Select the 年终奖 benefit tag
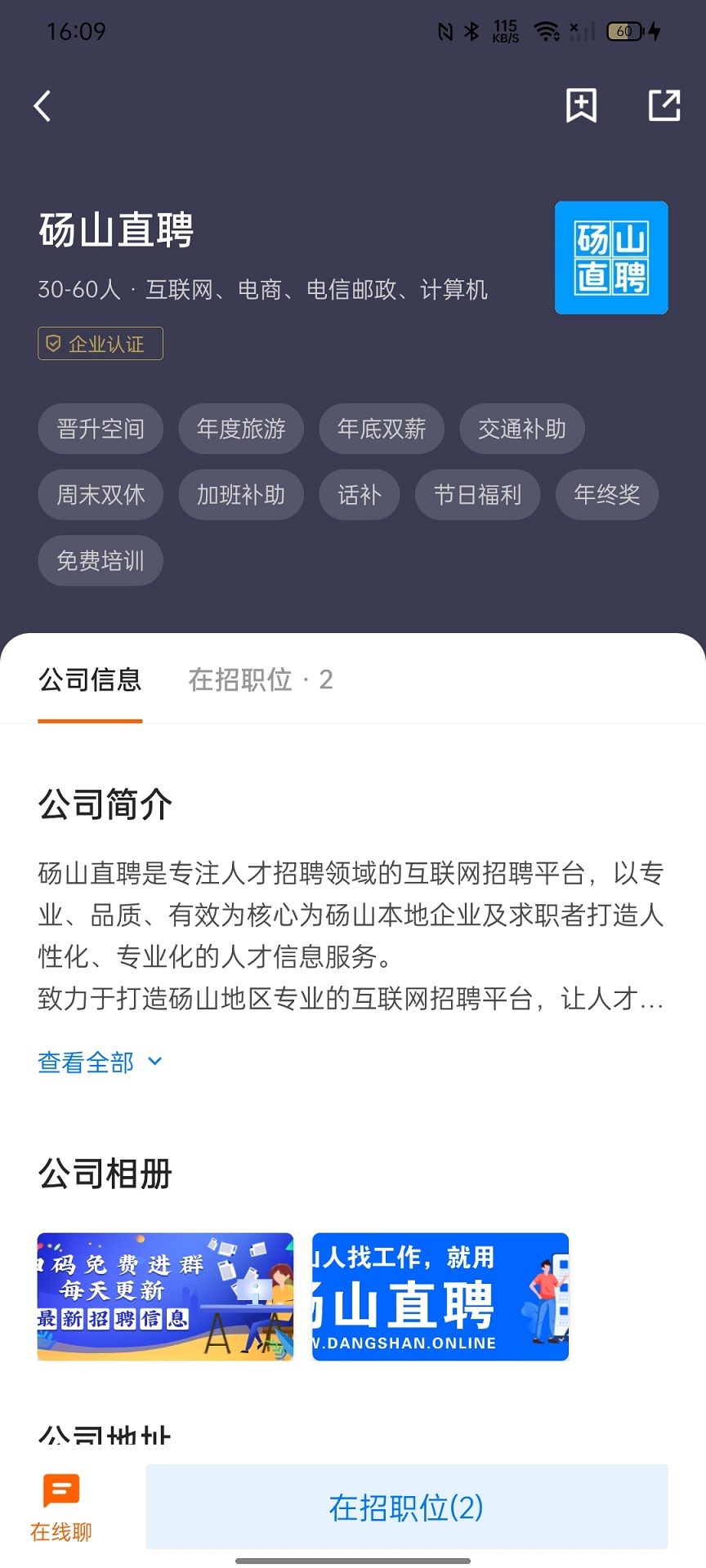Viewport: 706px width, 1568px height. pos(607,495)
